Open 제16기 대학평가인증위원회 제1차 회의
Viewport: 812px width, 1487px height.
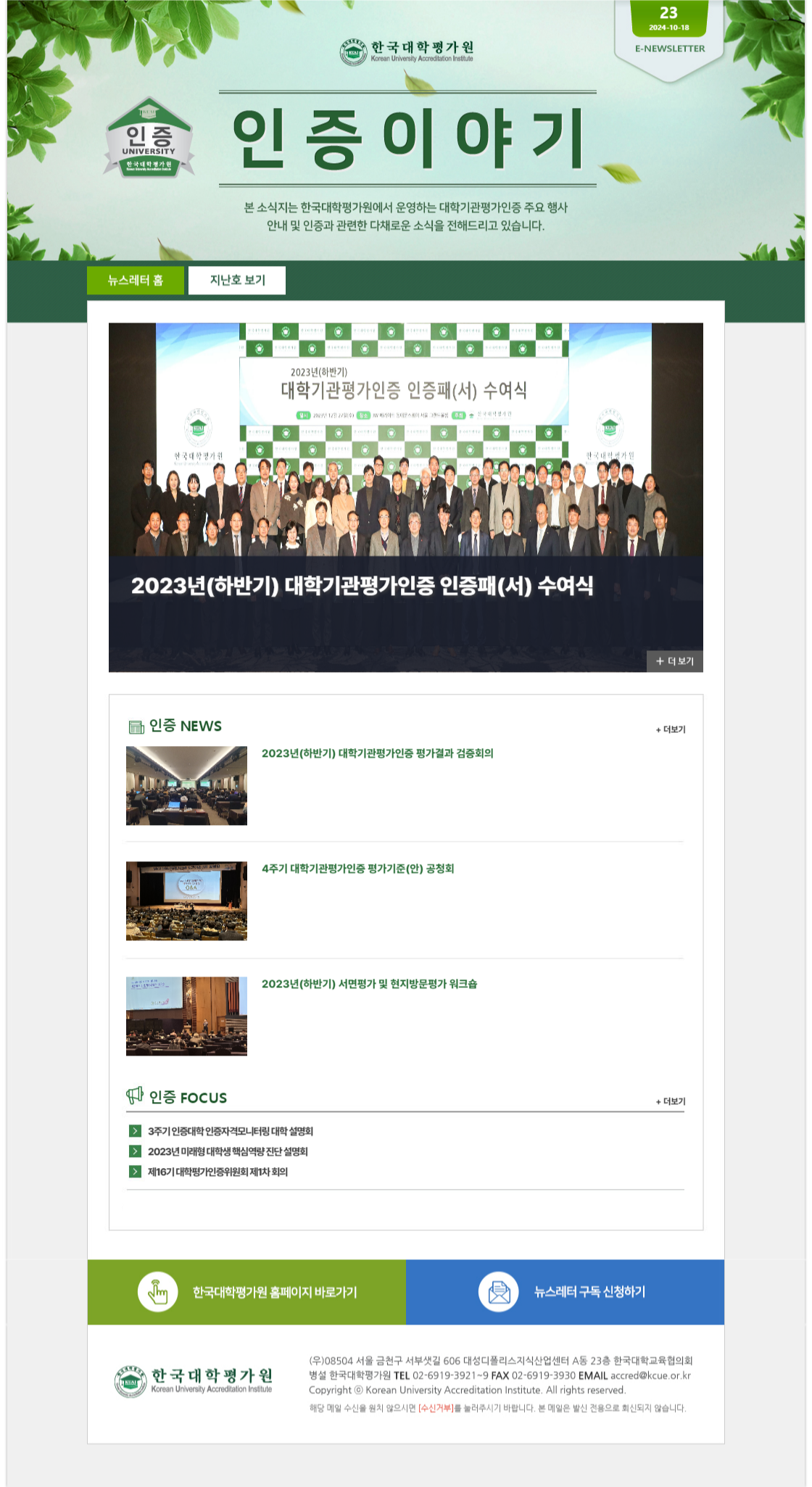click(217, 1172)
